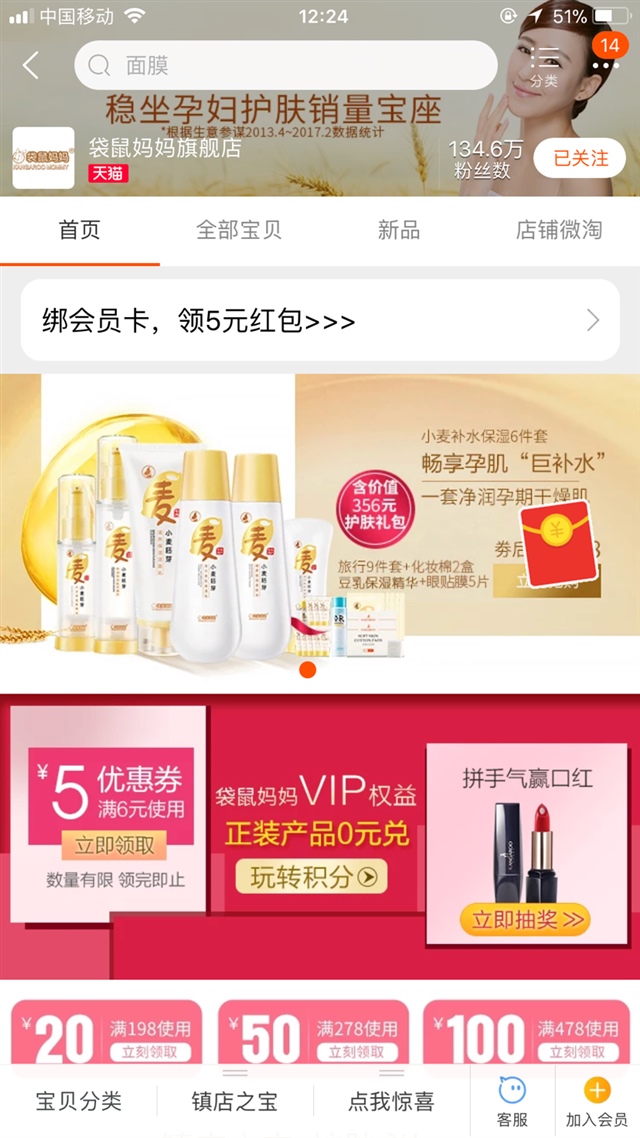Viewport: 640px width, 1138px height.
Task: Tap the 面膜 search box
Action: [285, 66]
